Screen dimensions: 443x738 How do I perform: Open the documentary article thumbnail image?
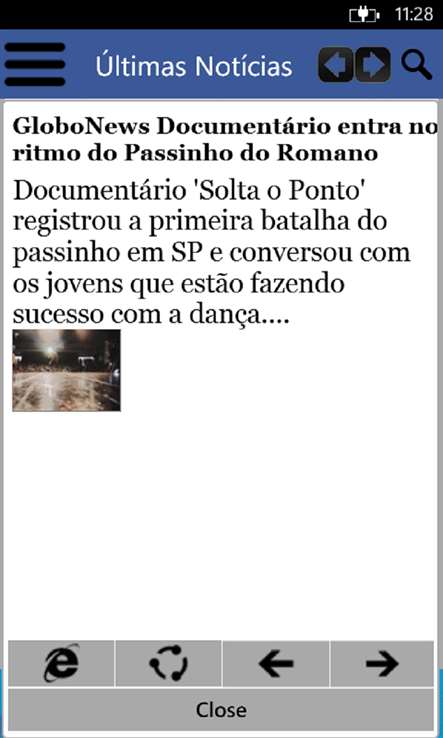pos(66,370)
